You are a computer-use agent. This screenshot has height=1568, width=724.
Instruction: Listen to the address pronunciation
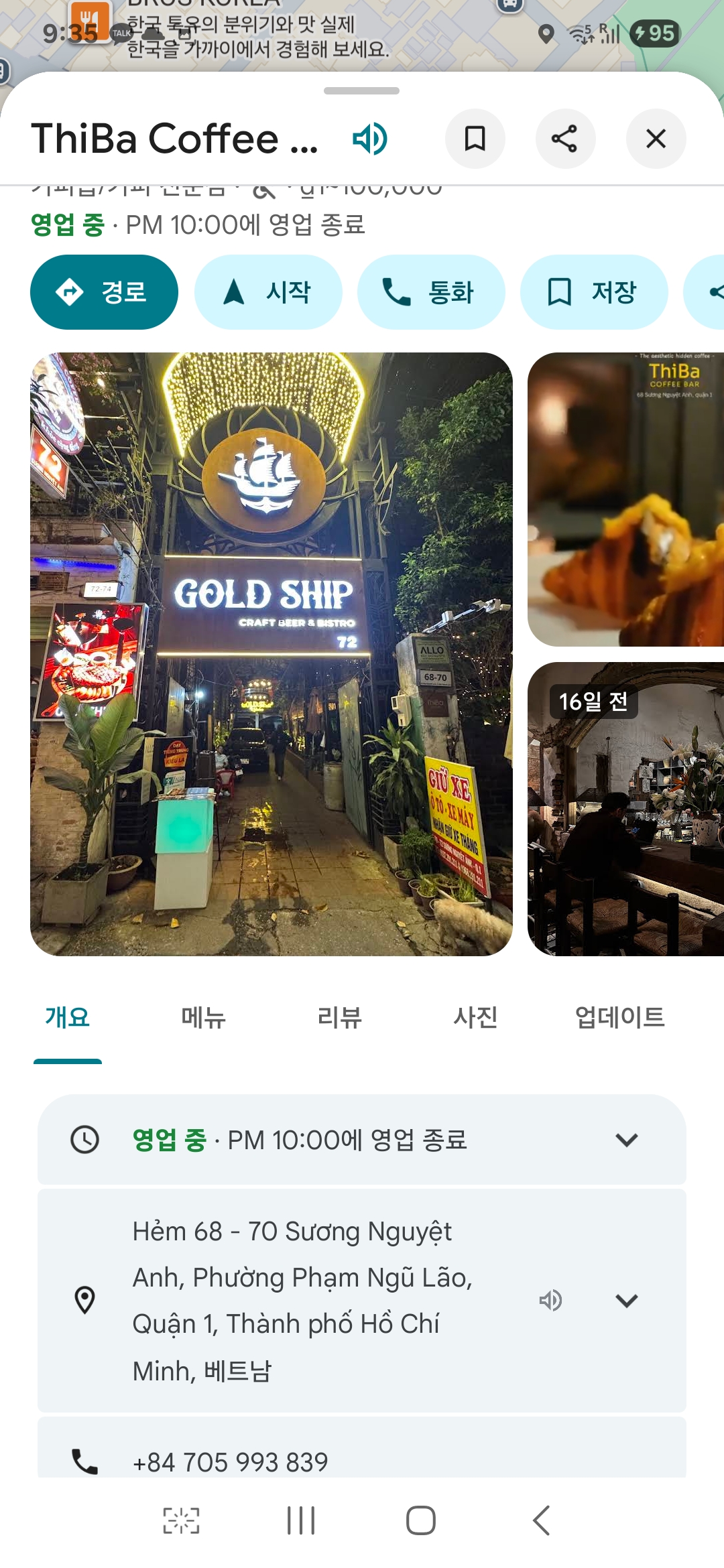[x=550, y=1301]
